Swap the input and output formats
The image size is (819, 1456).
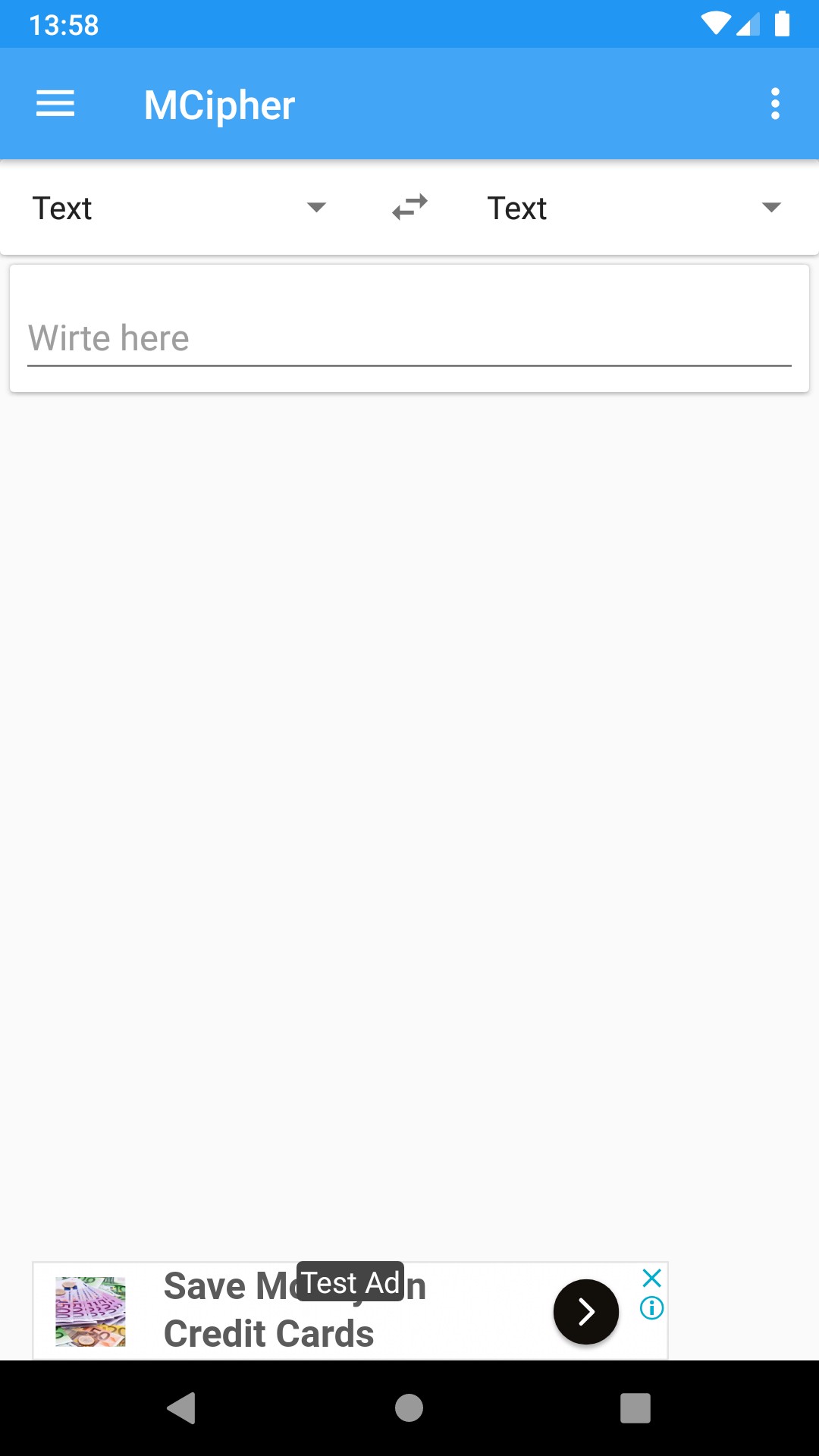(409, 207)
